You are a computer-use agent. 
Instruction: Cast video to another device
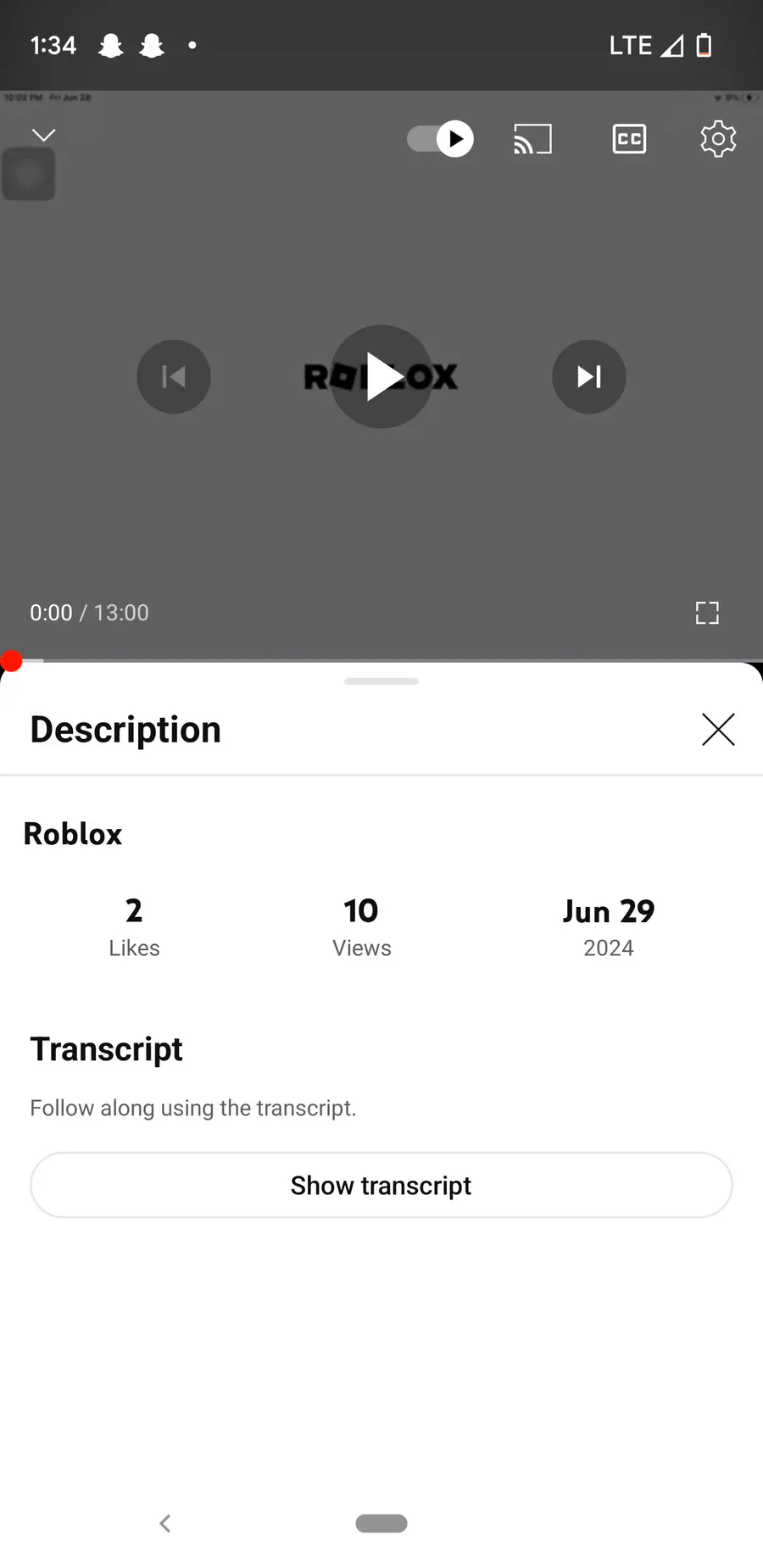pyautogui.click(x=532, y=139)
